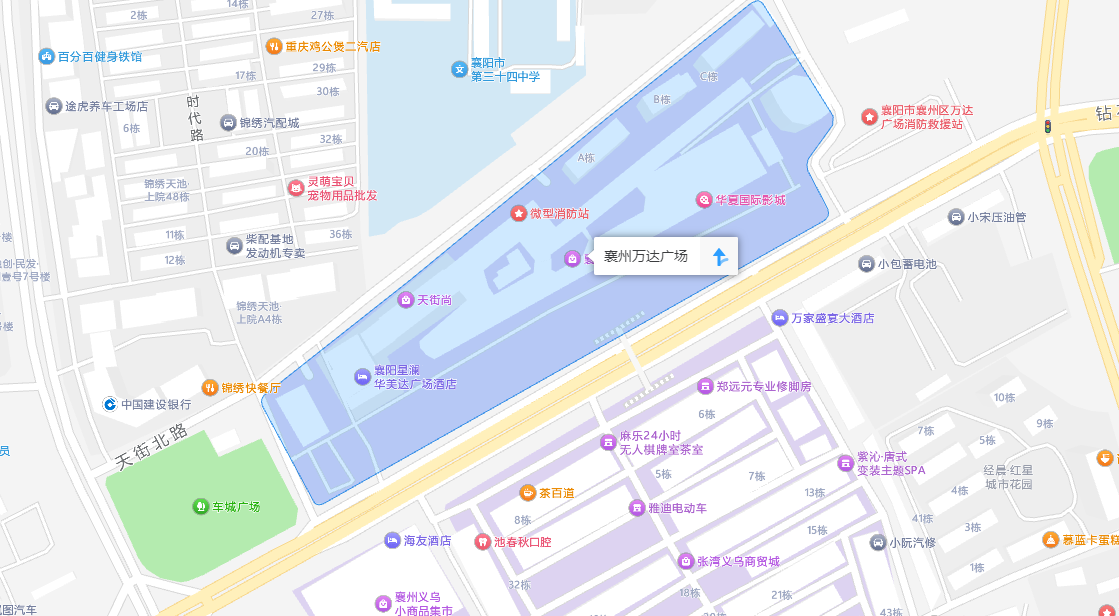The image size is (1119, 616).
Task: Tap the navigation arrow in 襄州万达广场 callout
Action: [x=721, y=257]
